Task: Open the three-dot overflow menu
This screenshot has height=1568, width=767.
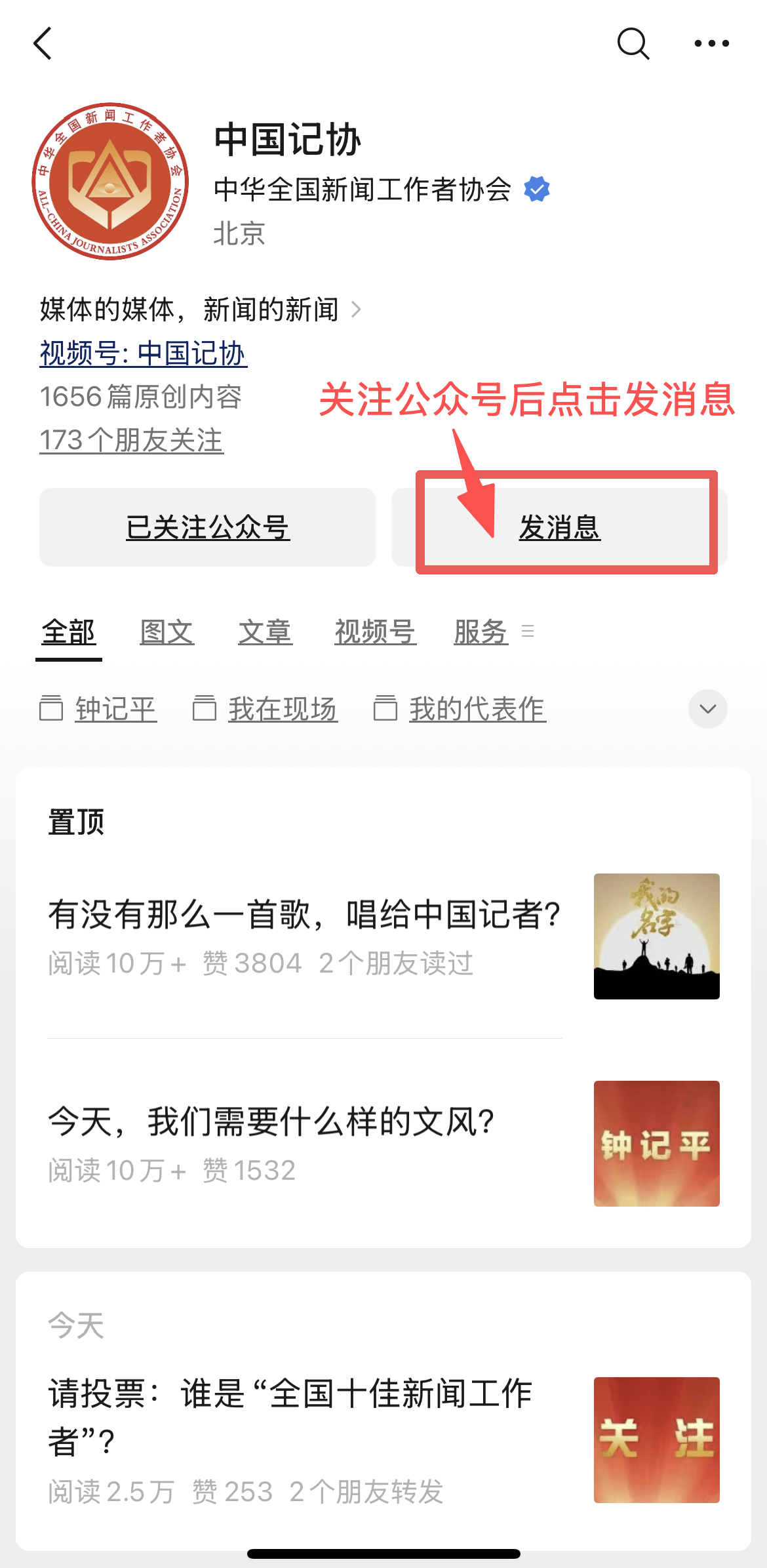Action: coord(711,44)
